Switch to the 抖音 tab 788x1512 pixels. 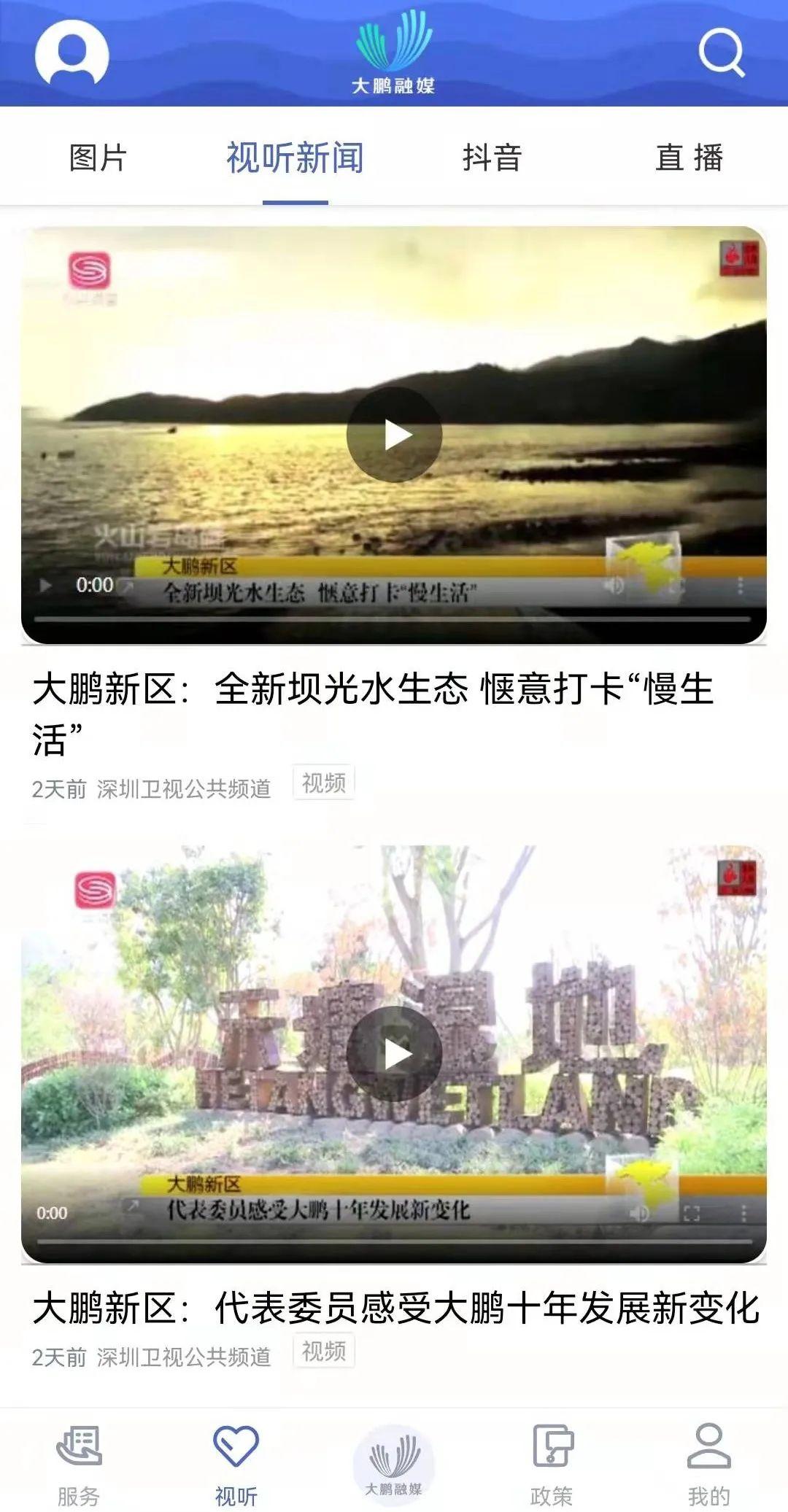(x=492, y=158)
